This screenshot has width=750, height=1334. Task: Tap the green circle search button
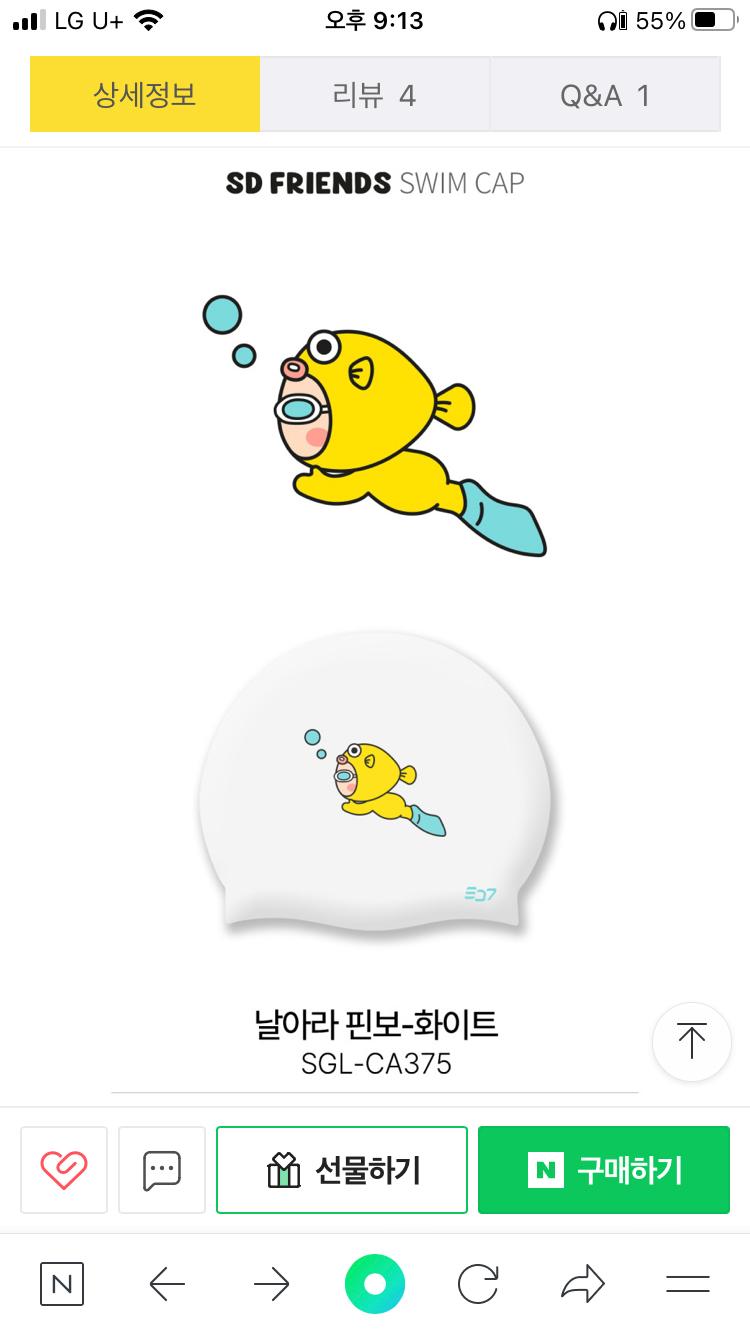[375, 1284]
